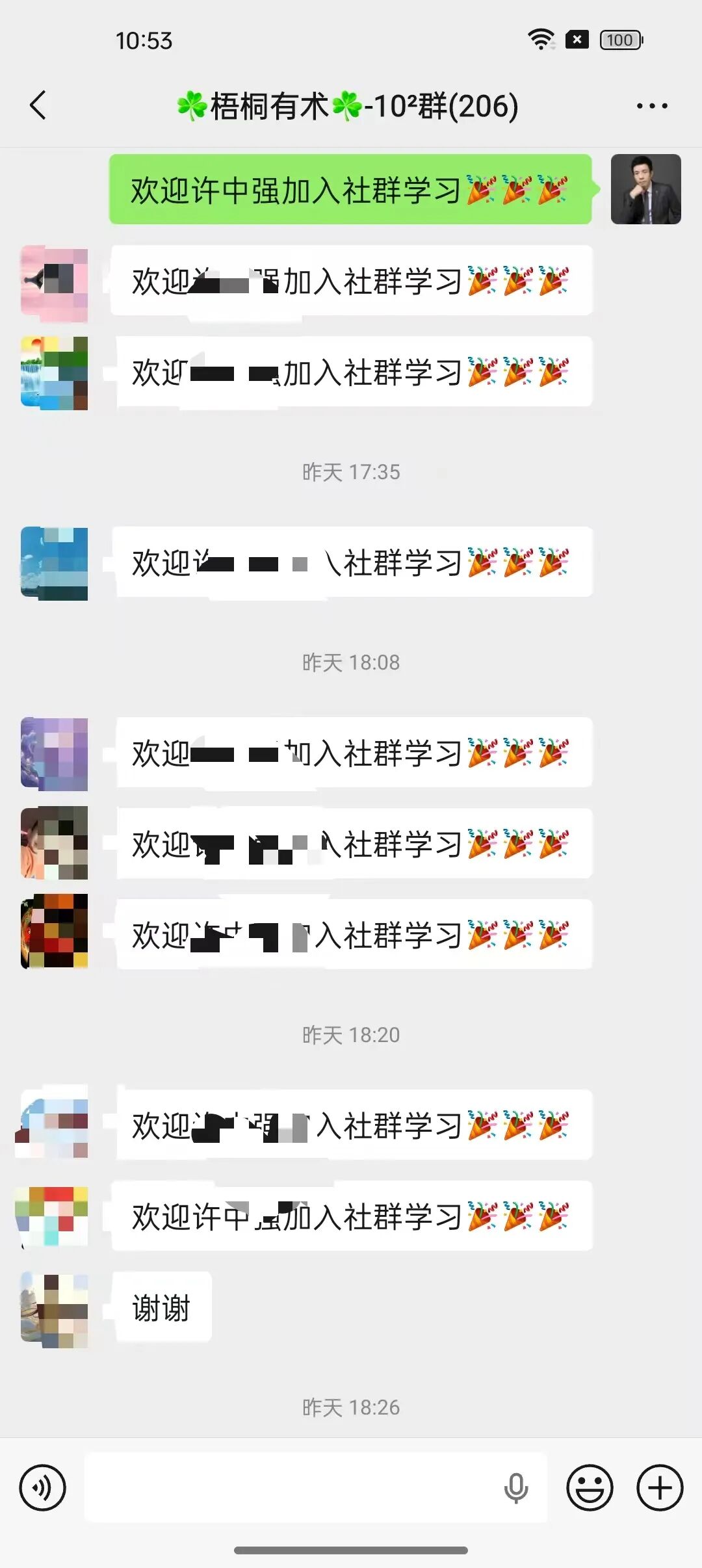Screen dimensions: 702x1568
Task: Tap the 昨天 17:35 timestamp
Action: (x=351, y=472)
